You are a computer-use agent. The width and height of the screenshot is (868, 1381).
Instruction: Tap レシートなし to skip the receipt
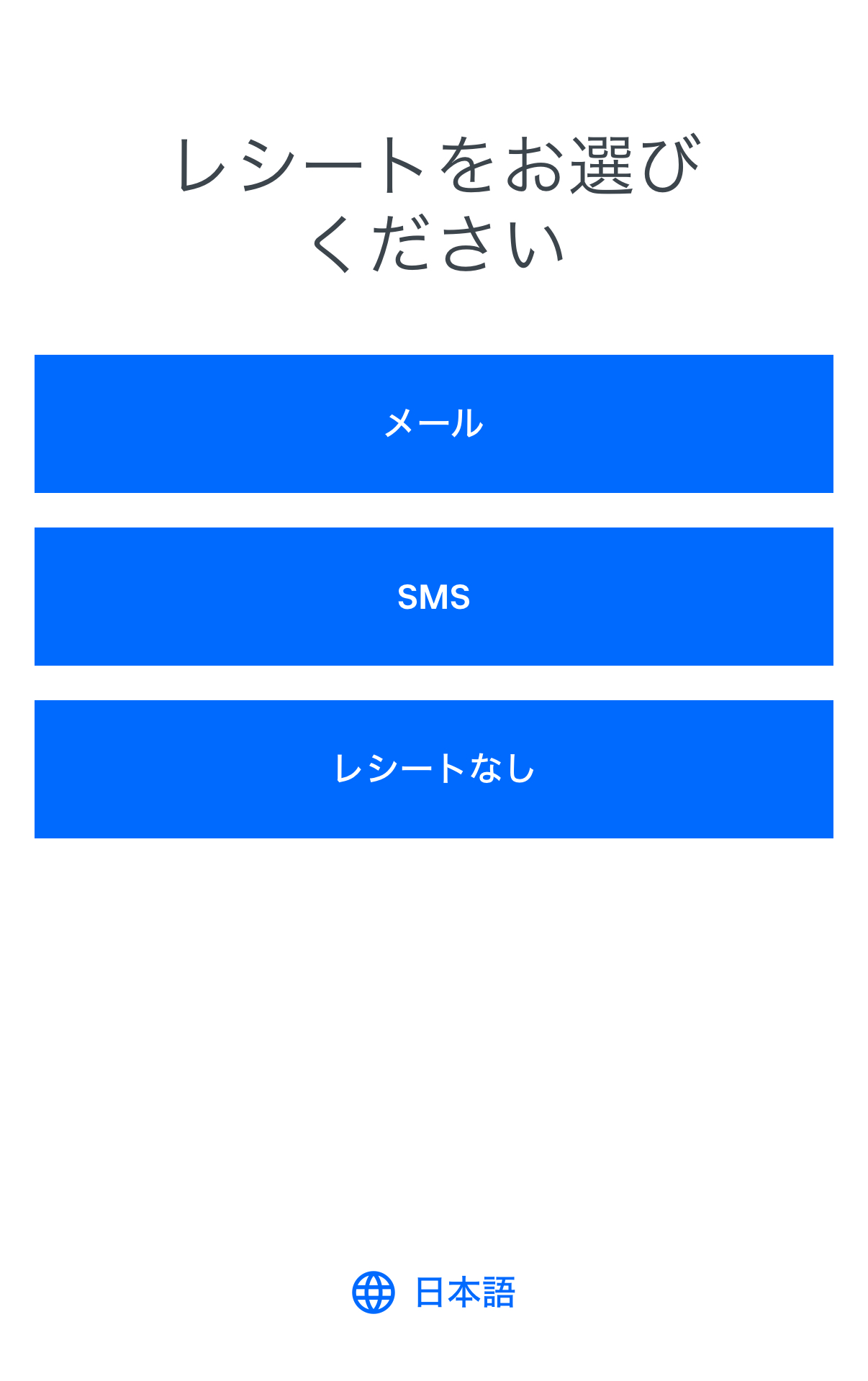pyautogui.click(x=433, y=769)
